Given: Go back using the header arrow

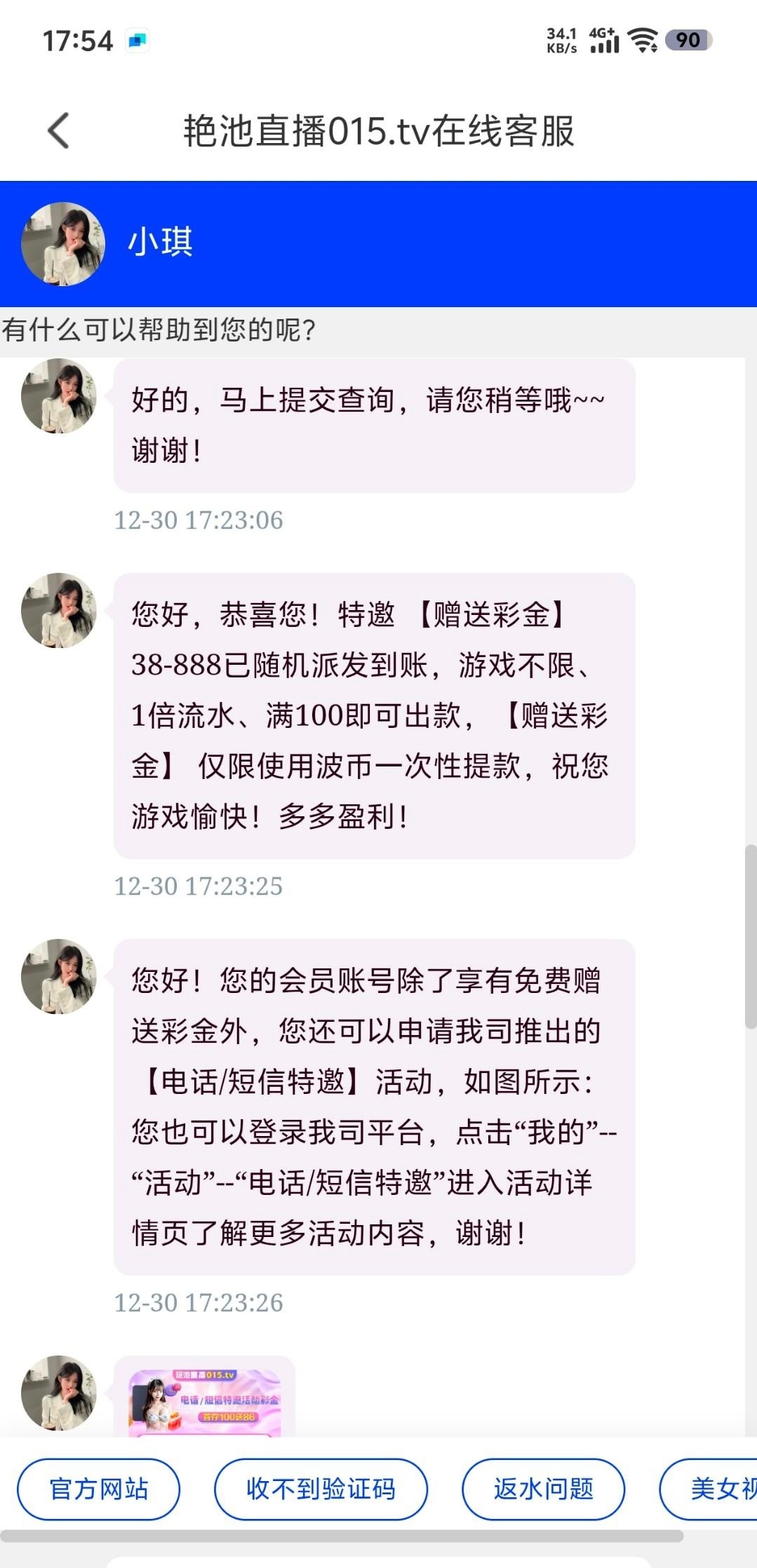Looking at the screenshot, I should coord(59,131).
